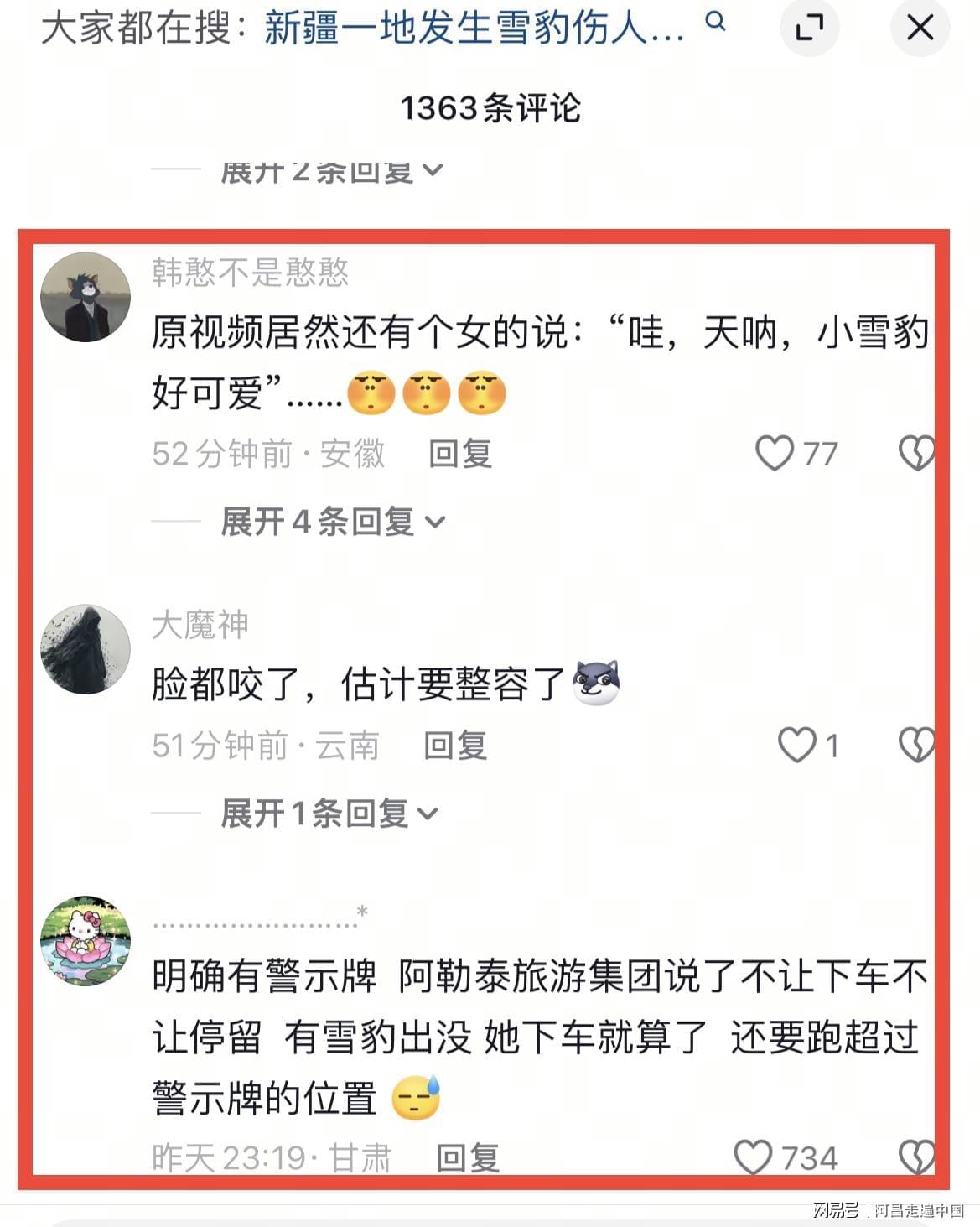The width and height of the screenshot is (980, 1227).
Task: Like 韩憨不是憨憨's comment with 77 likes
Action: [775, 453]
